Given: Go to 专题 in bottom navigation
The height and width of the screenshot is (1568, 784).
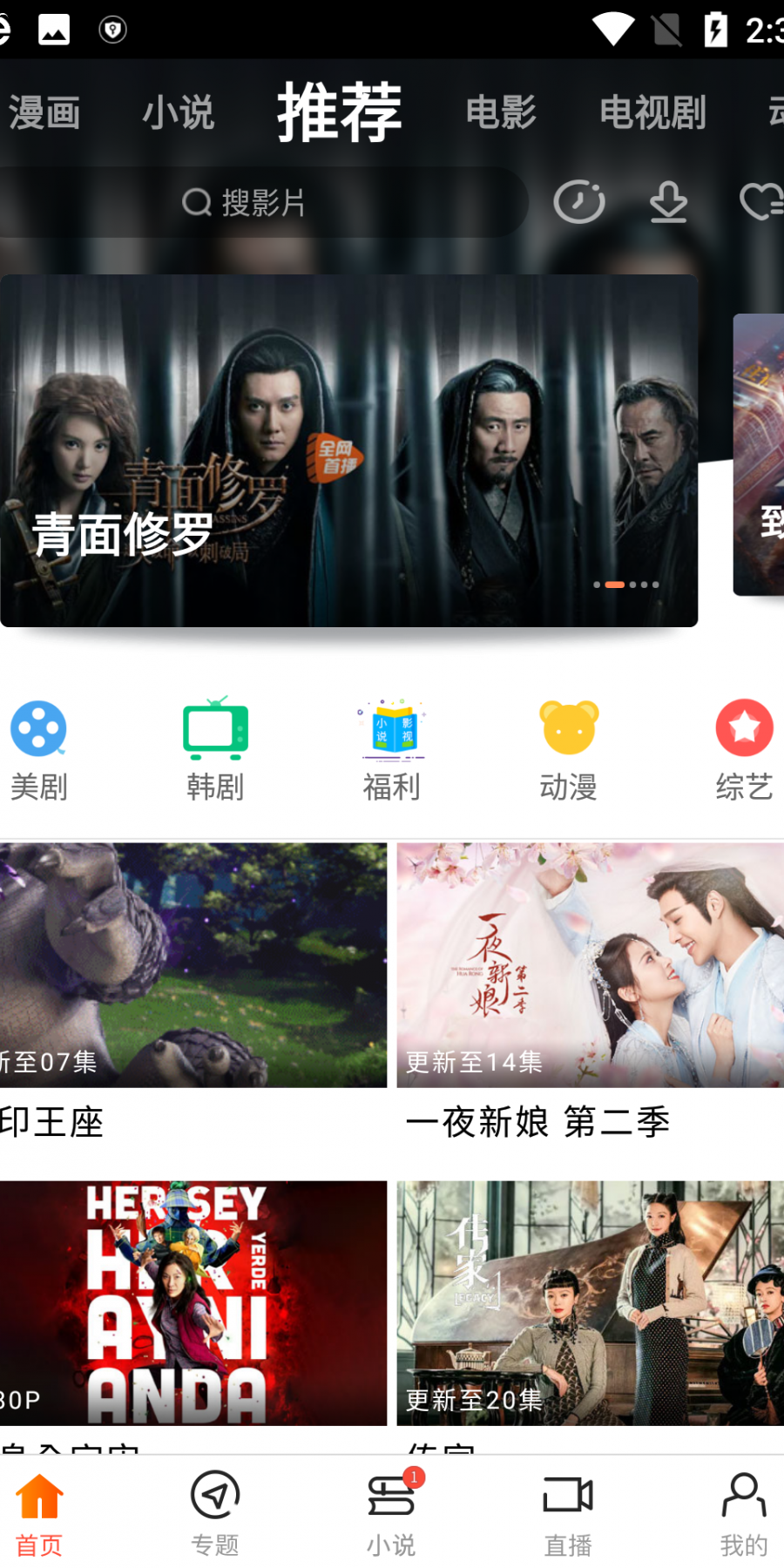Looking at the screenshot, I should tap(215, 1514).
